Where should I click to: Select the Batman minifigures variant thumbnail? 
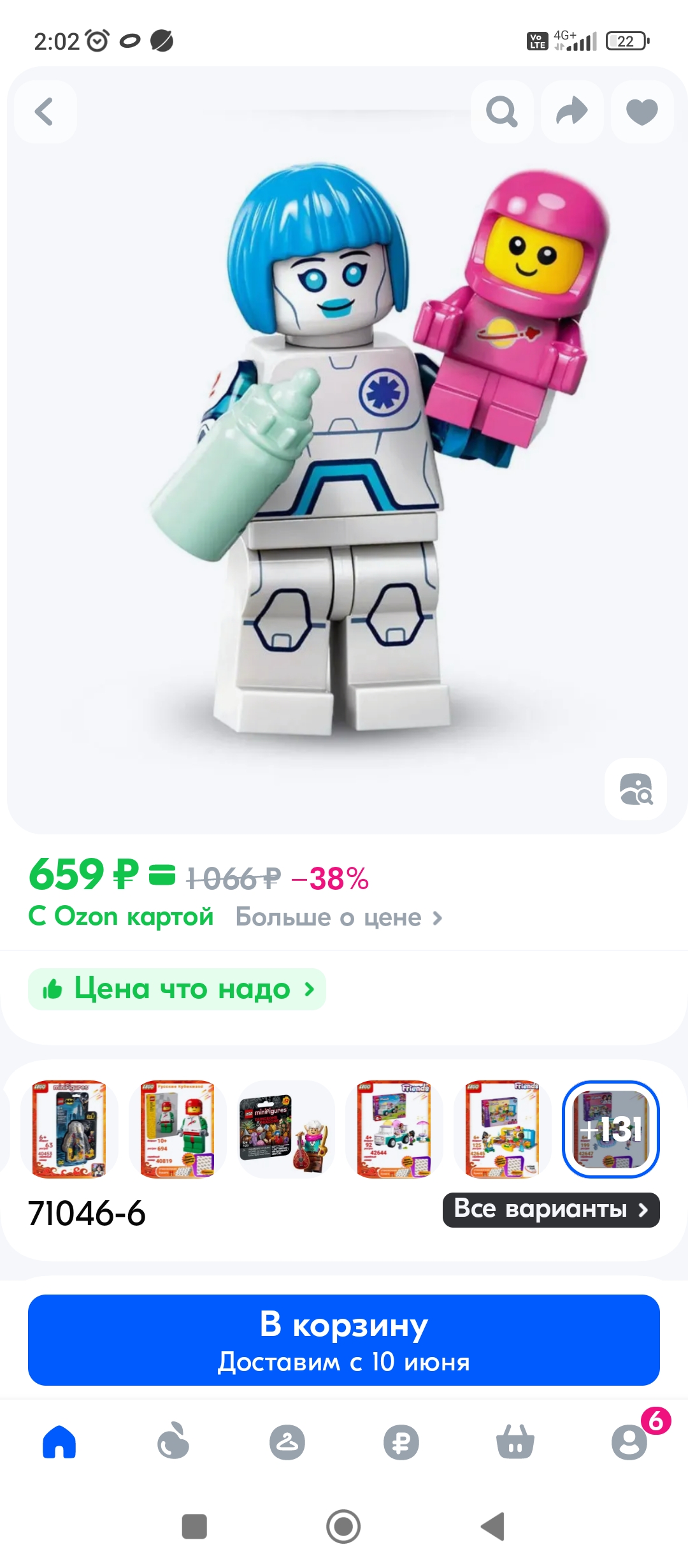tap(69, 1129)
